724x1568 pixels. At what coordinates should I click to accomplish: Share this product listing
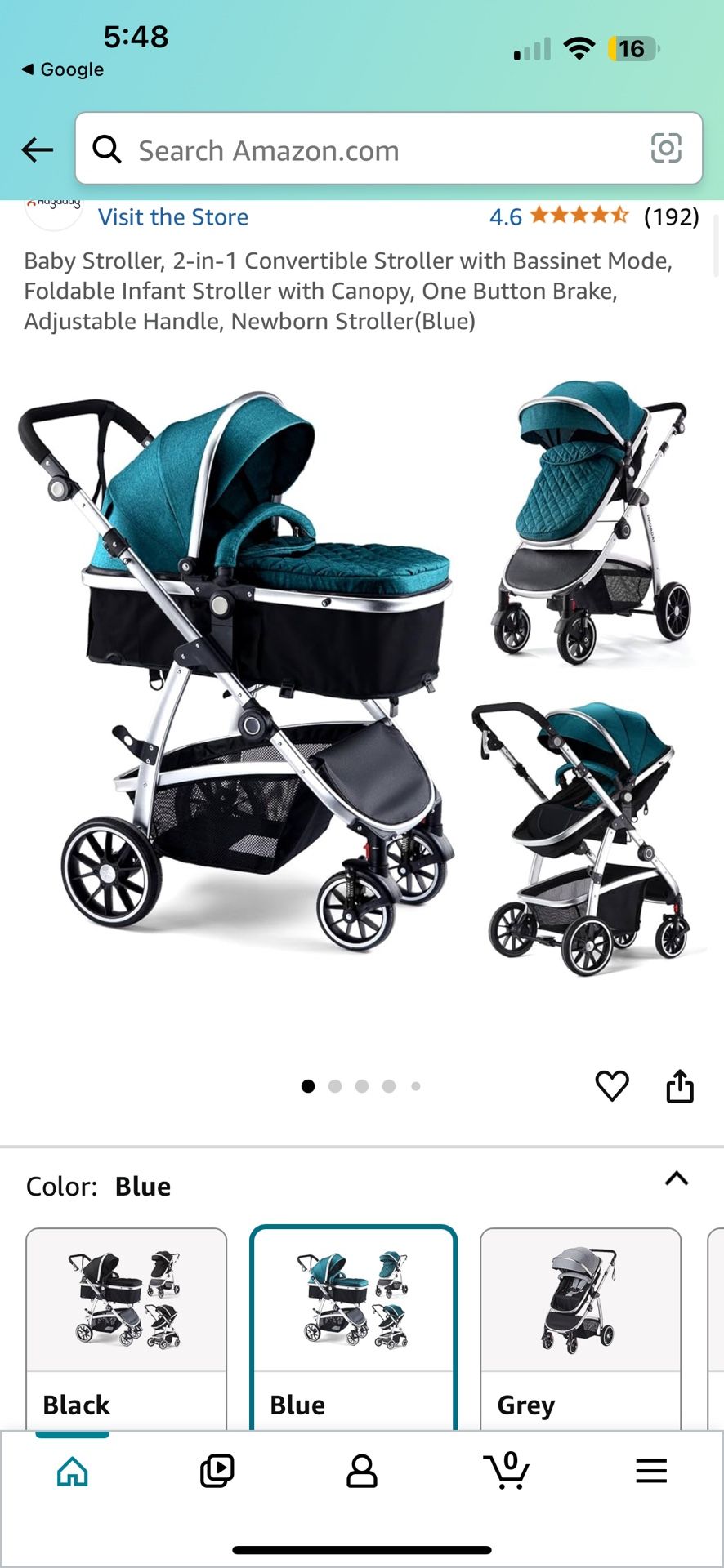(679, 1086)
